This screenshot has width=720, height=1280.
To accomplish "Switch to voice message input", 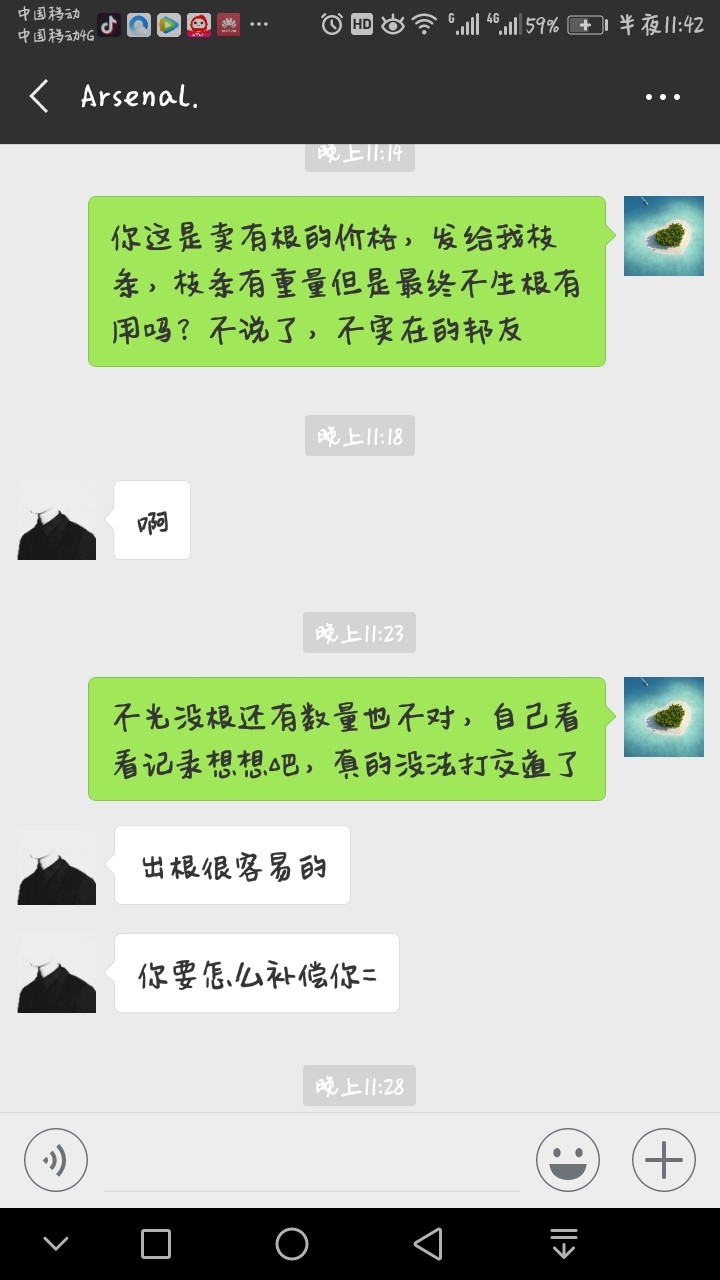I will (x=56, y=1160).
